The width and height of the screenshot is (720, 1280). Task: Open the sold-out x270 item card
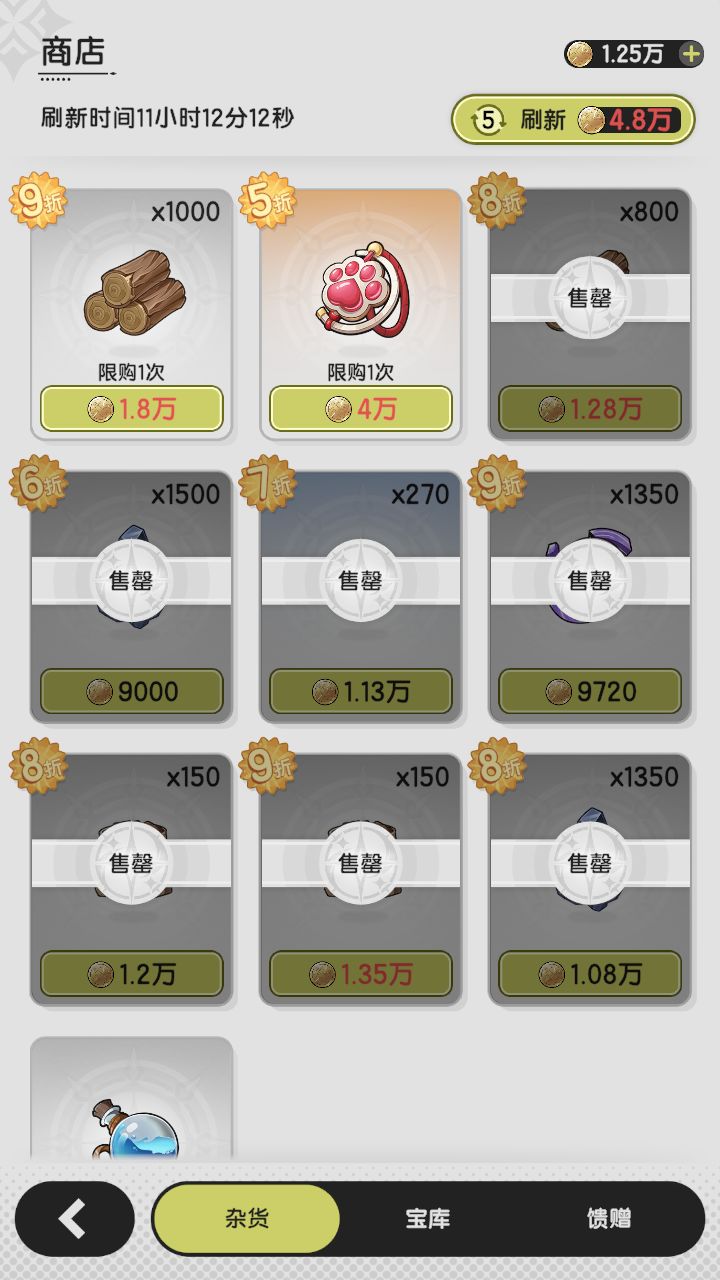[x=361, y=597]
